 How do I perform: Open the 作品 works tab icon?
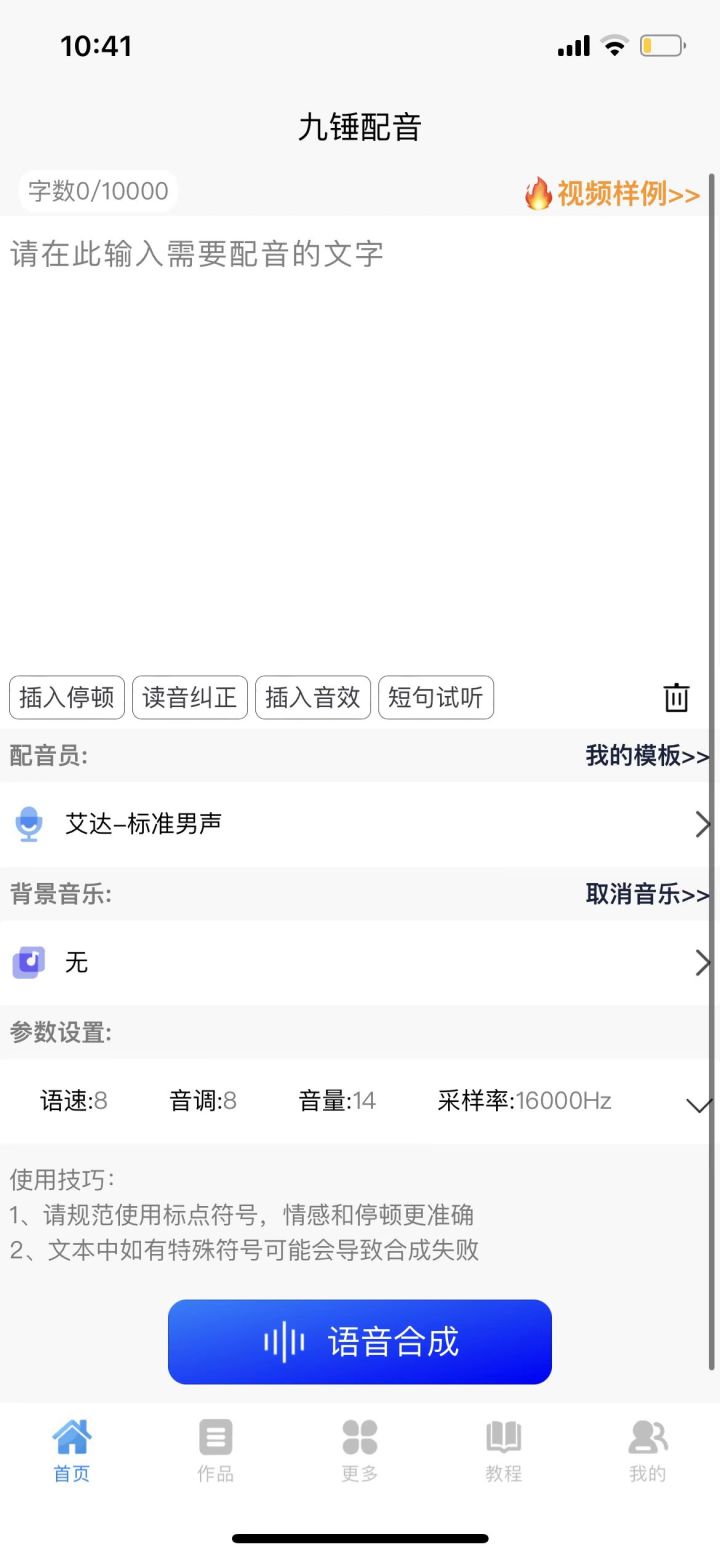[215, 1440]
